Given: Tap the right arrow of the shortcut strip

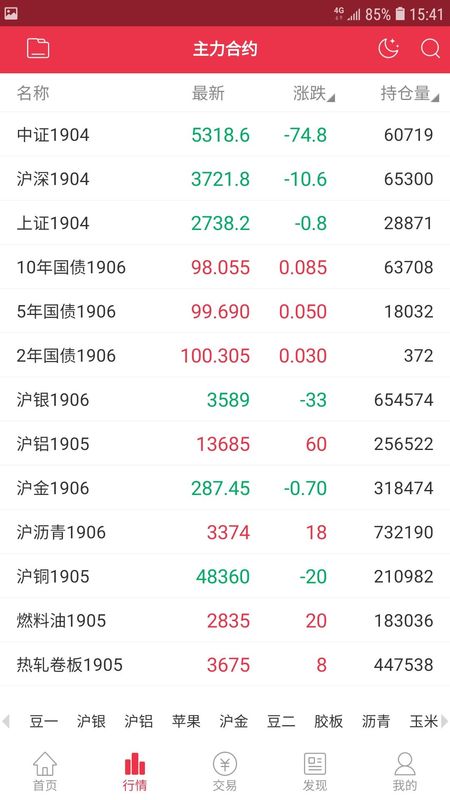Looking at the screenshot, I should coord(444,721).
